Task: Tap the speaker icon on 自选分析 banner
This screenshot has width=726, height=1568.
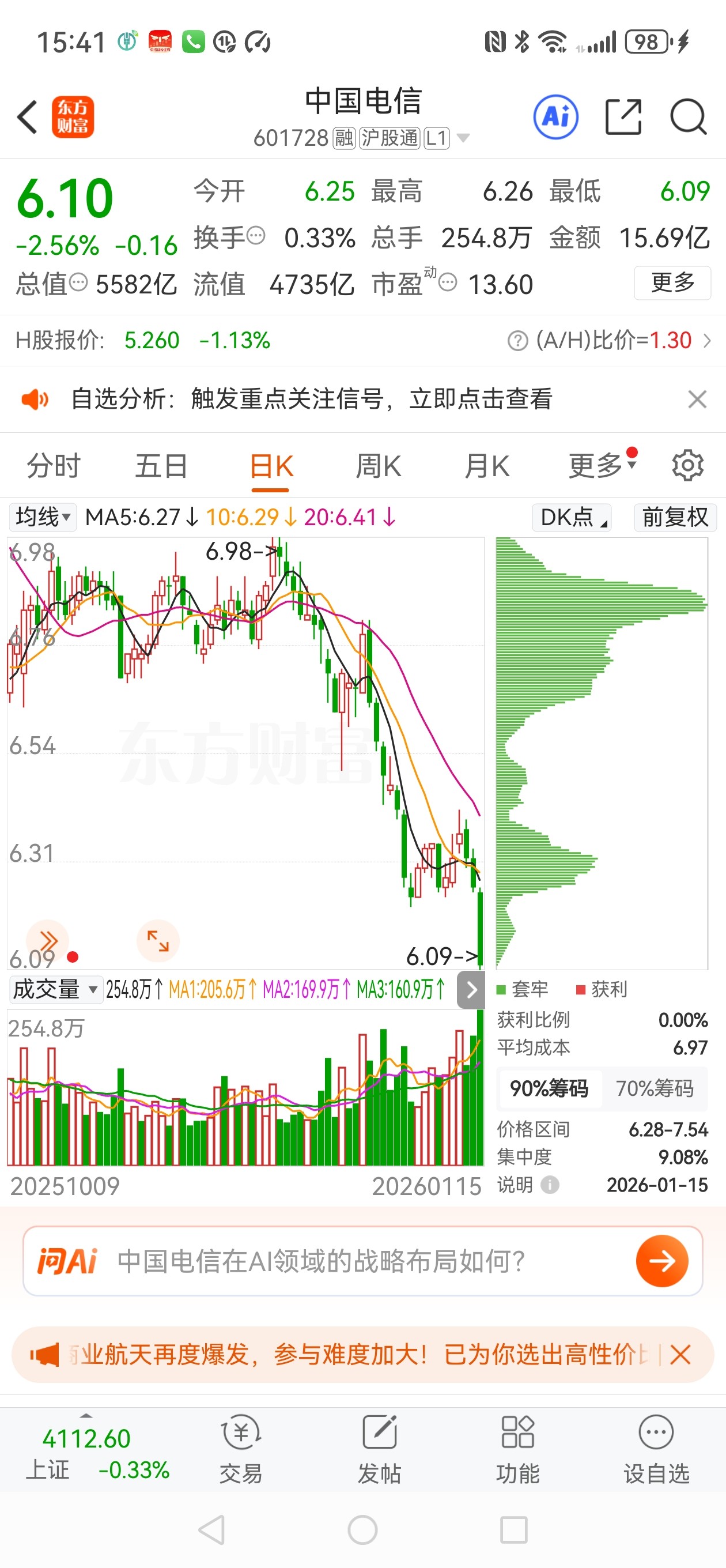Action: click(35, 400)
